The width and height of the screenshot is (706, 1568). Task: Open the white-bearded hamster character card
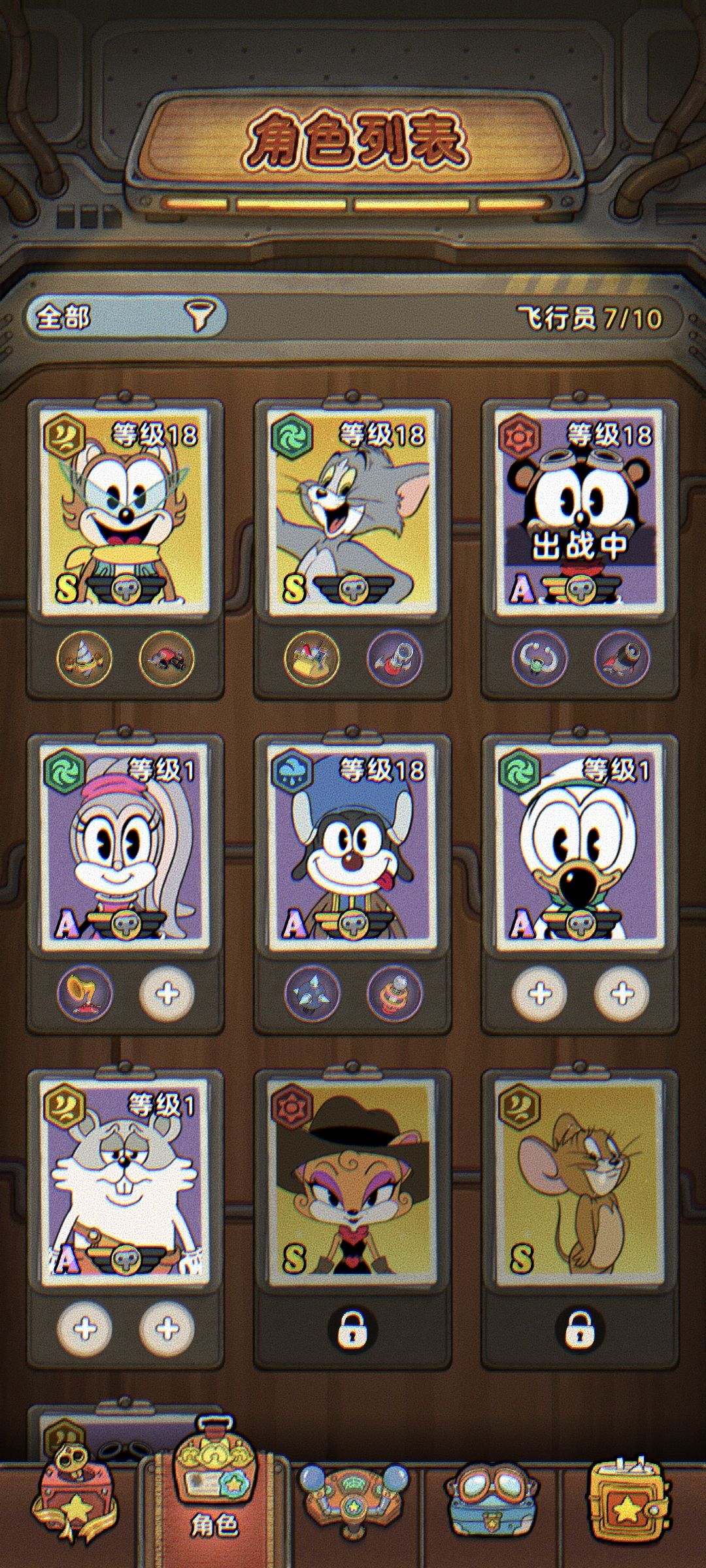pyautogui.click(x=125, y=1182)
